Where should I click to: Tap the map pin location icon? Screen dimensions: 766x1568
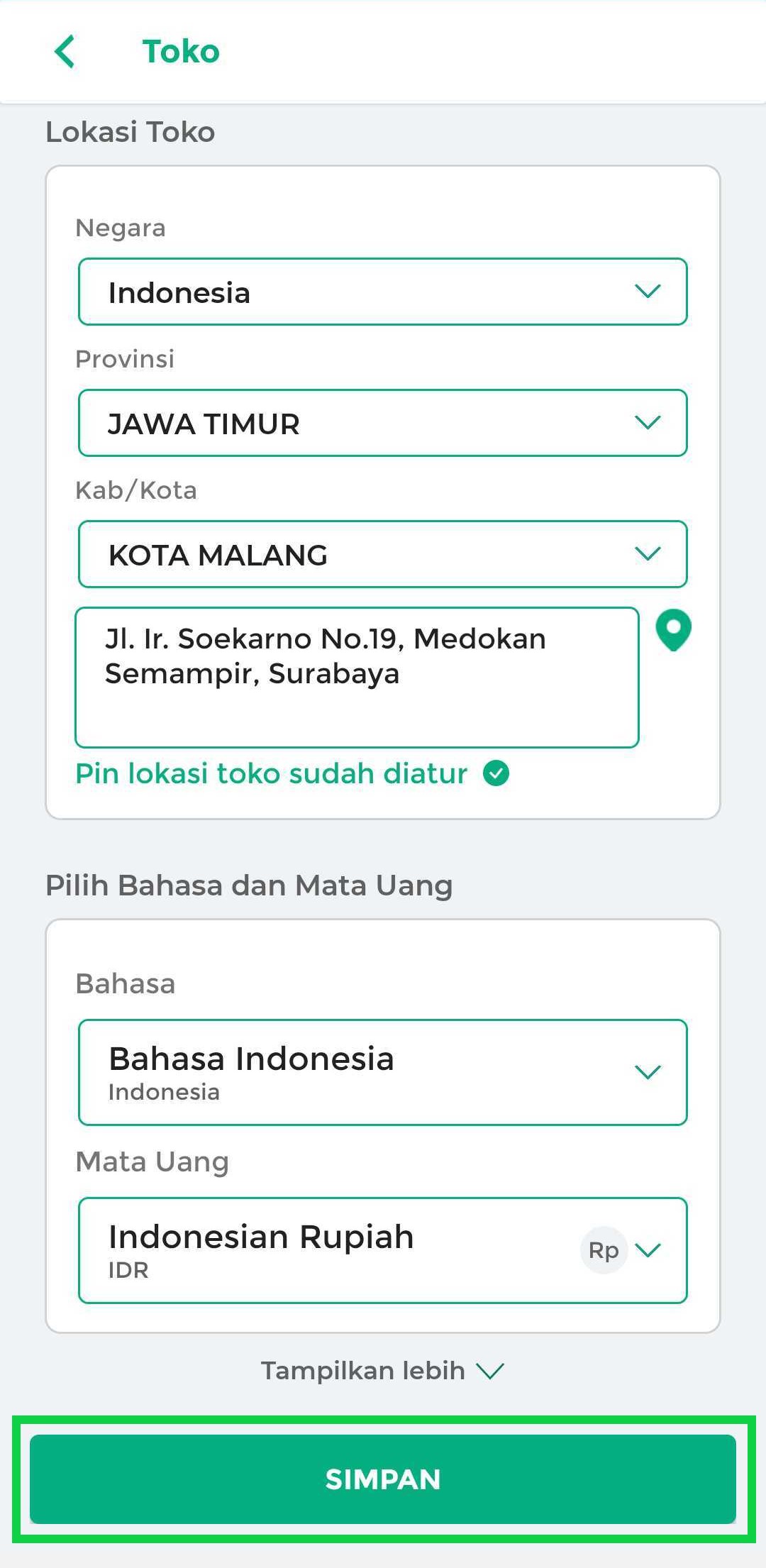[674, 630]
